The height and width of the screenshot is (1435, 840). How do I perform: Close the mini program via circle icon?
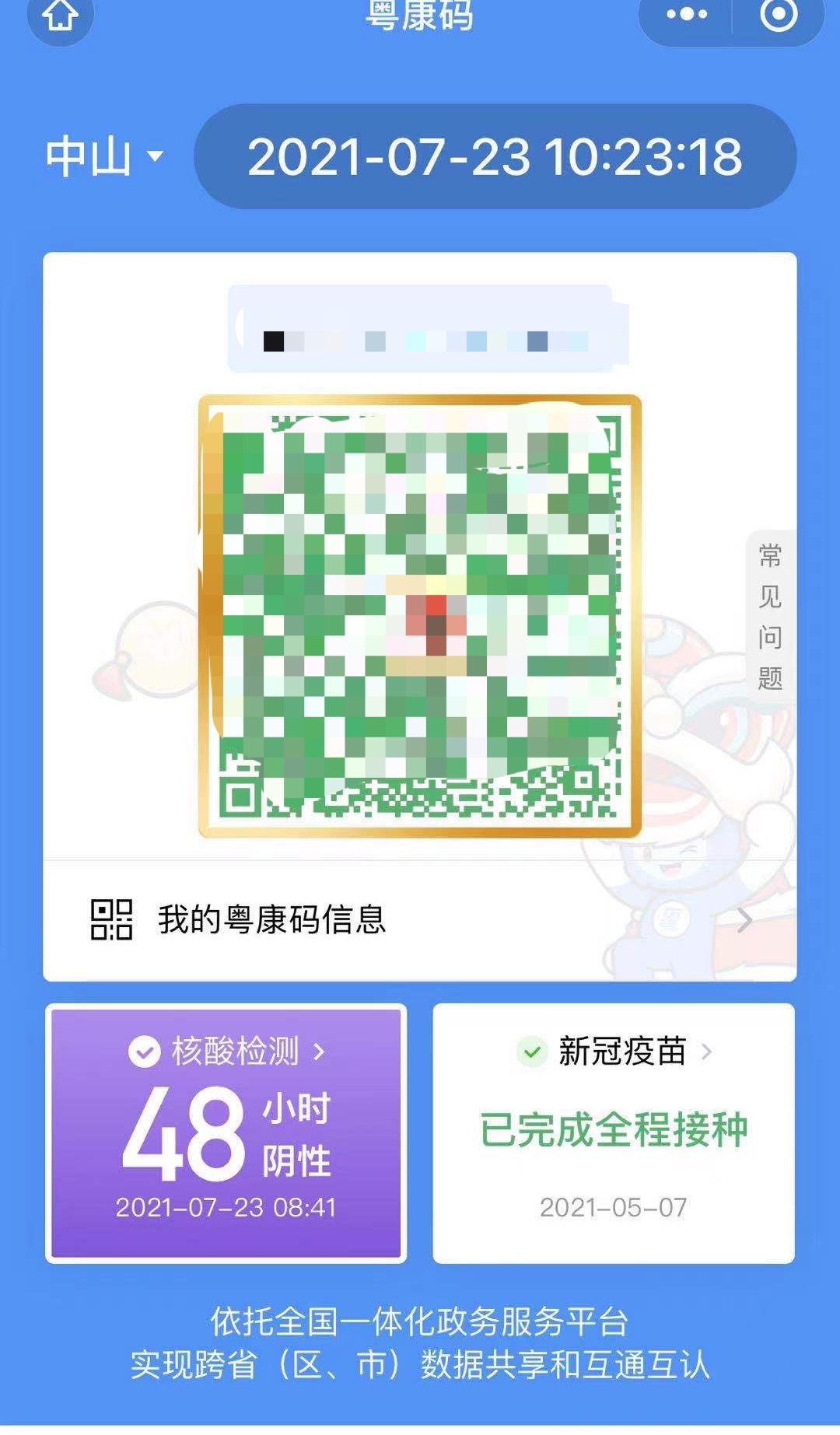(x=779, y=14)
